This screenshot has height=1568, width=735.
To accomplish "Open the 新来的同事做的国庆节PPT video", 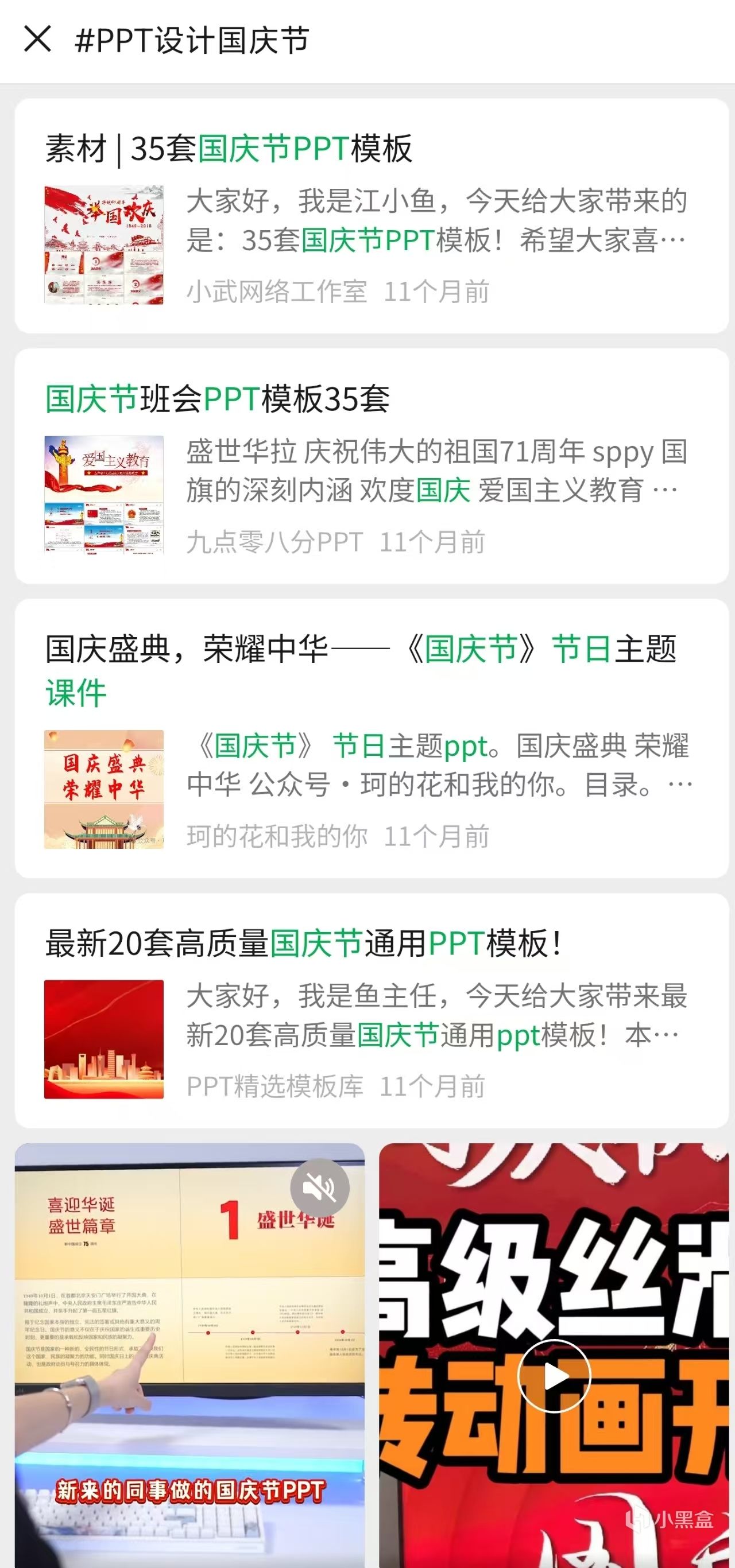I will 189,1369.
